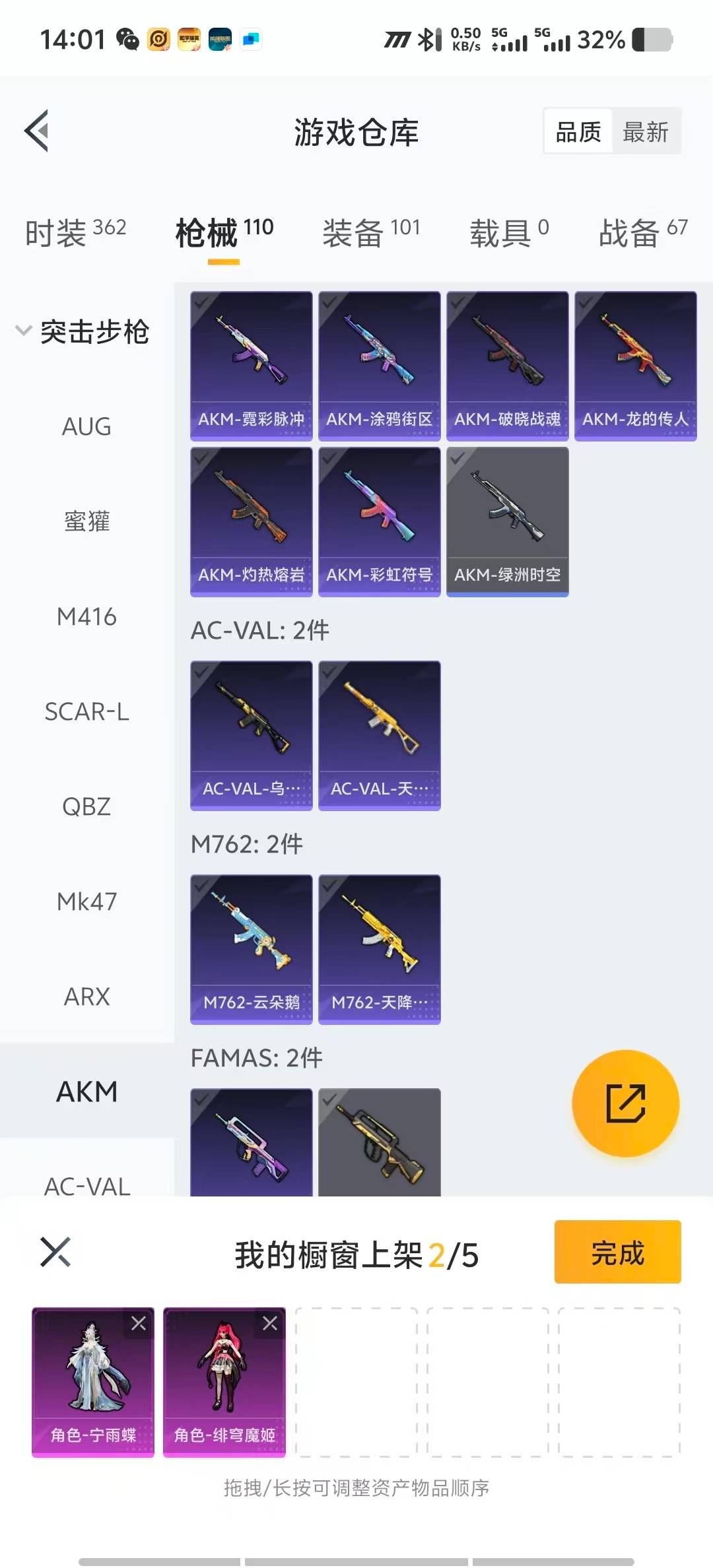The height and width of the screenshot is (1568, 713).
Task: Select AUG in the side list
Action: pos(86,426)
